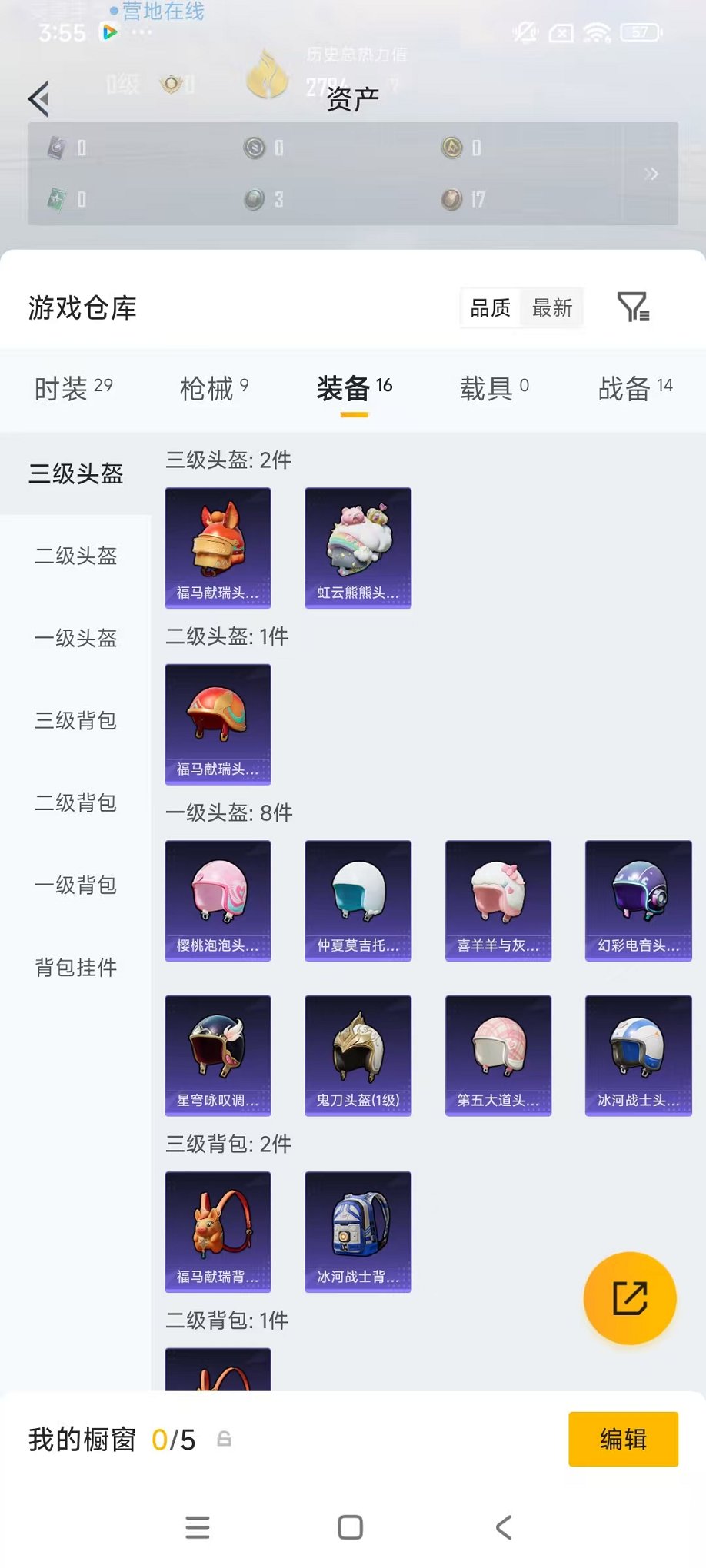Select 三级背包 in the sidebar
This screenshot has width=706, height=1568.
point(75,720)
